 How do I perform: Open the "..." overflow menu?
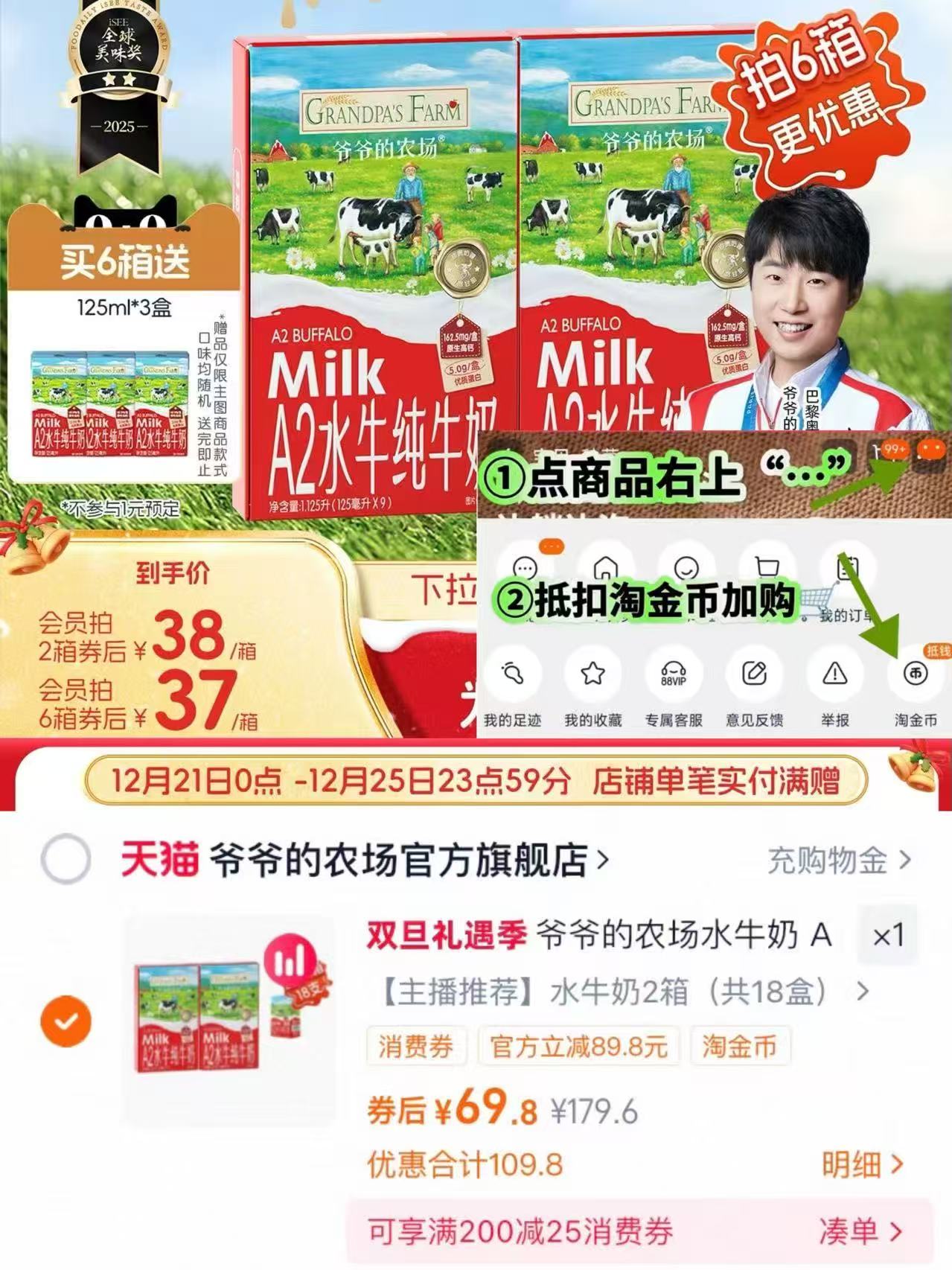[526, 568]
